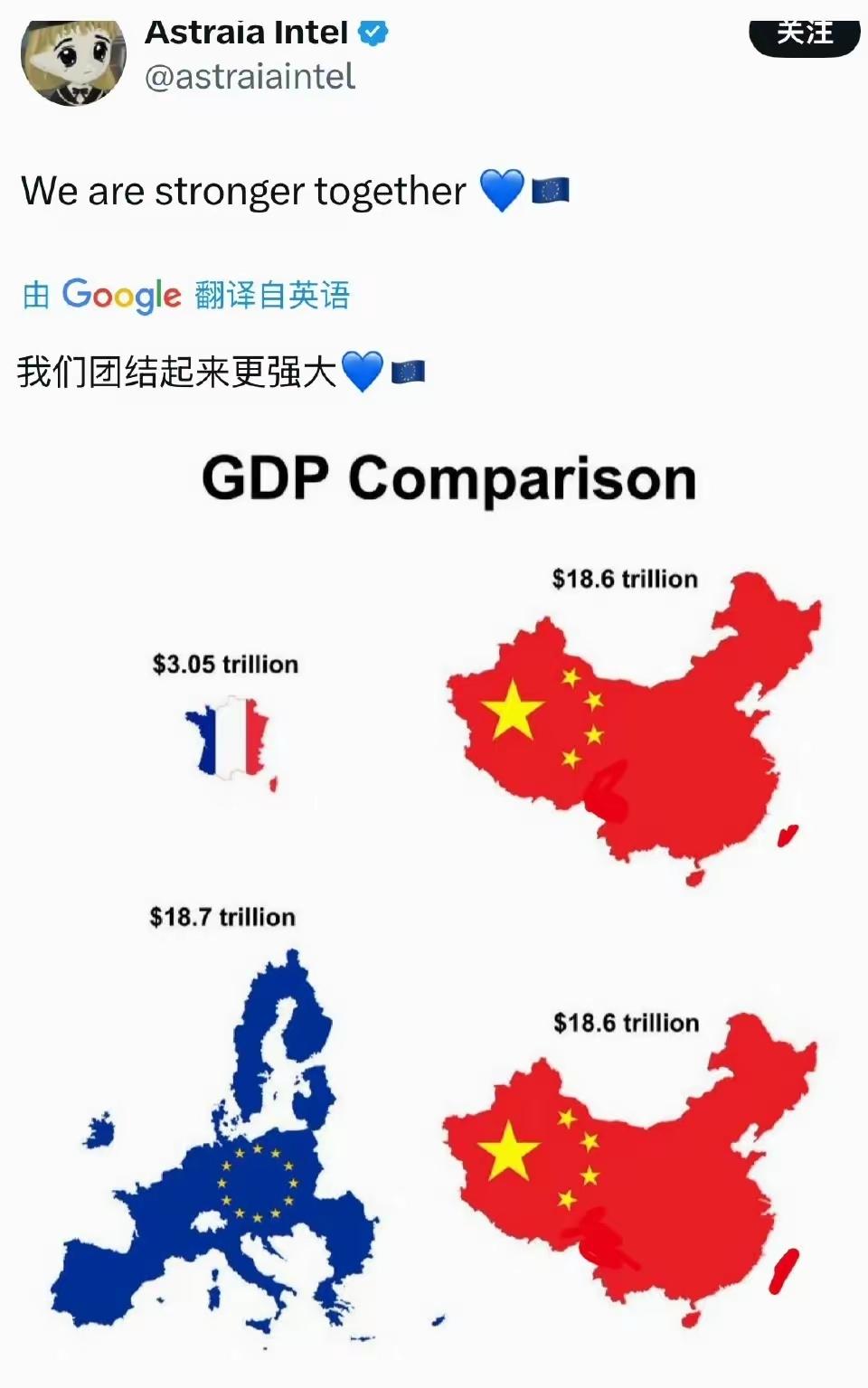Click the France flag map graphic
This screenshot has width=868, height=1388.
[x=226, y=737]
